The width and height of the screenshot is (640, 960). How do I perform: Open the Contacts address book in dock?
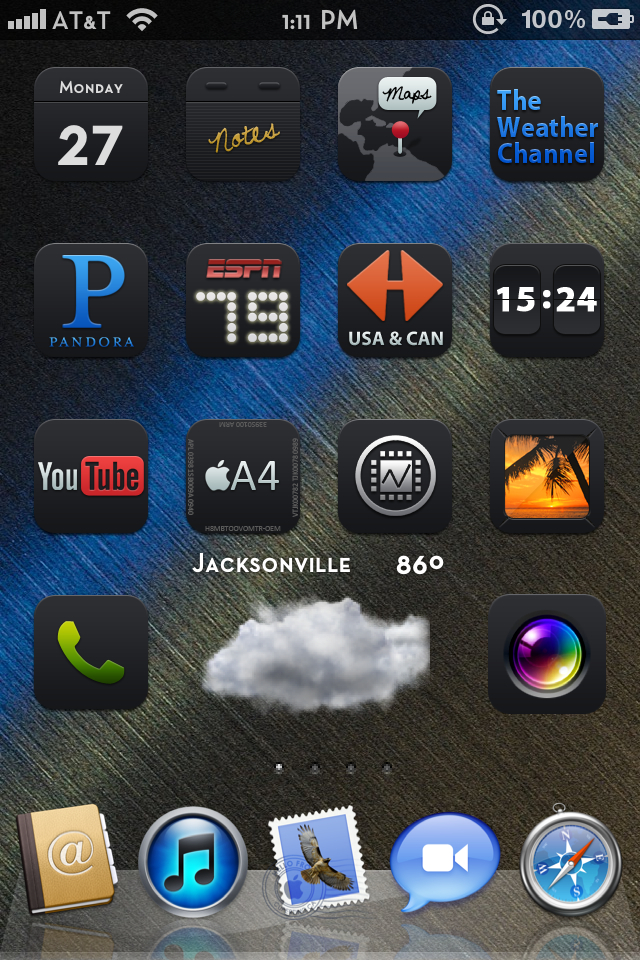(x=62, y=859)
